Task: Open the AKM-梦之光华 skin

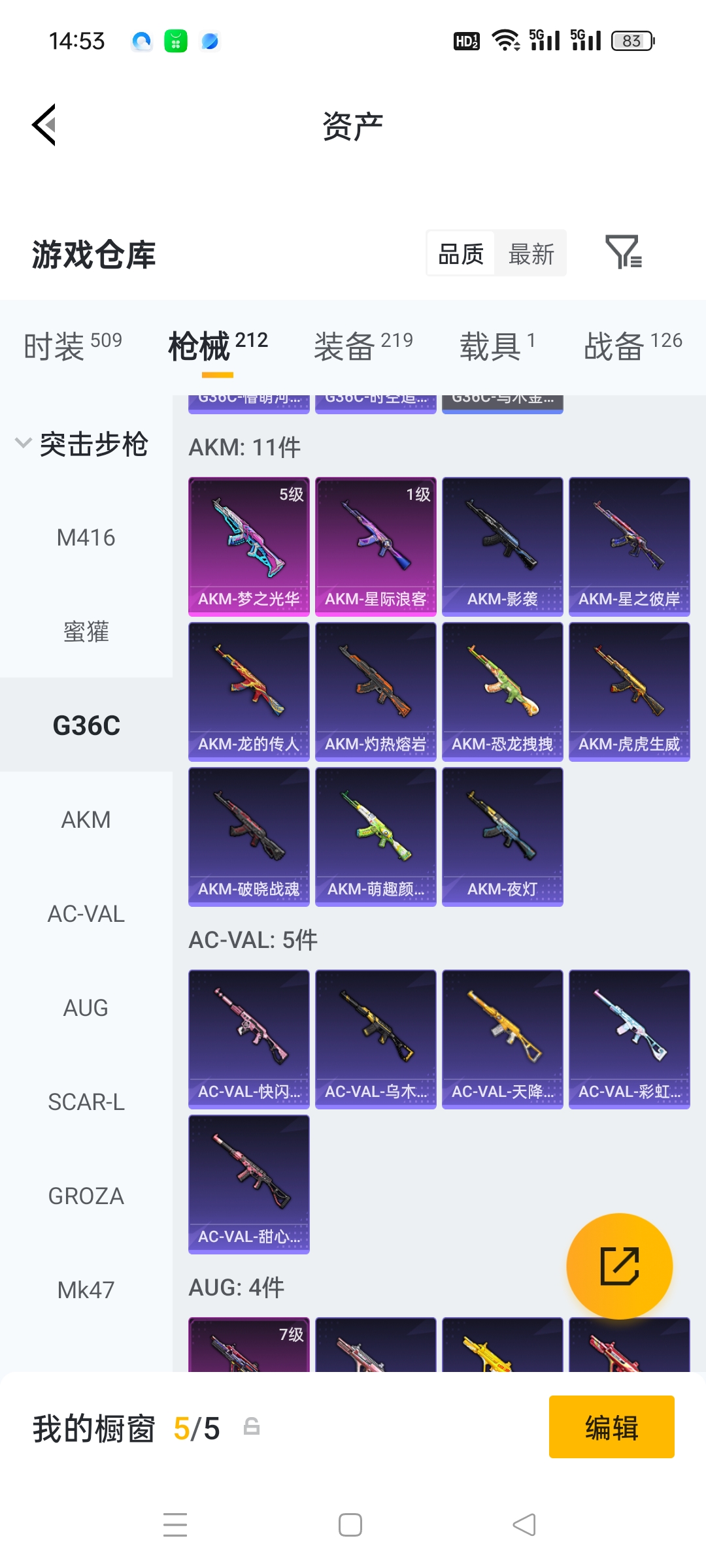Action: 248,546
